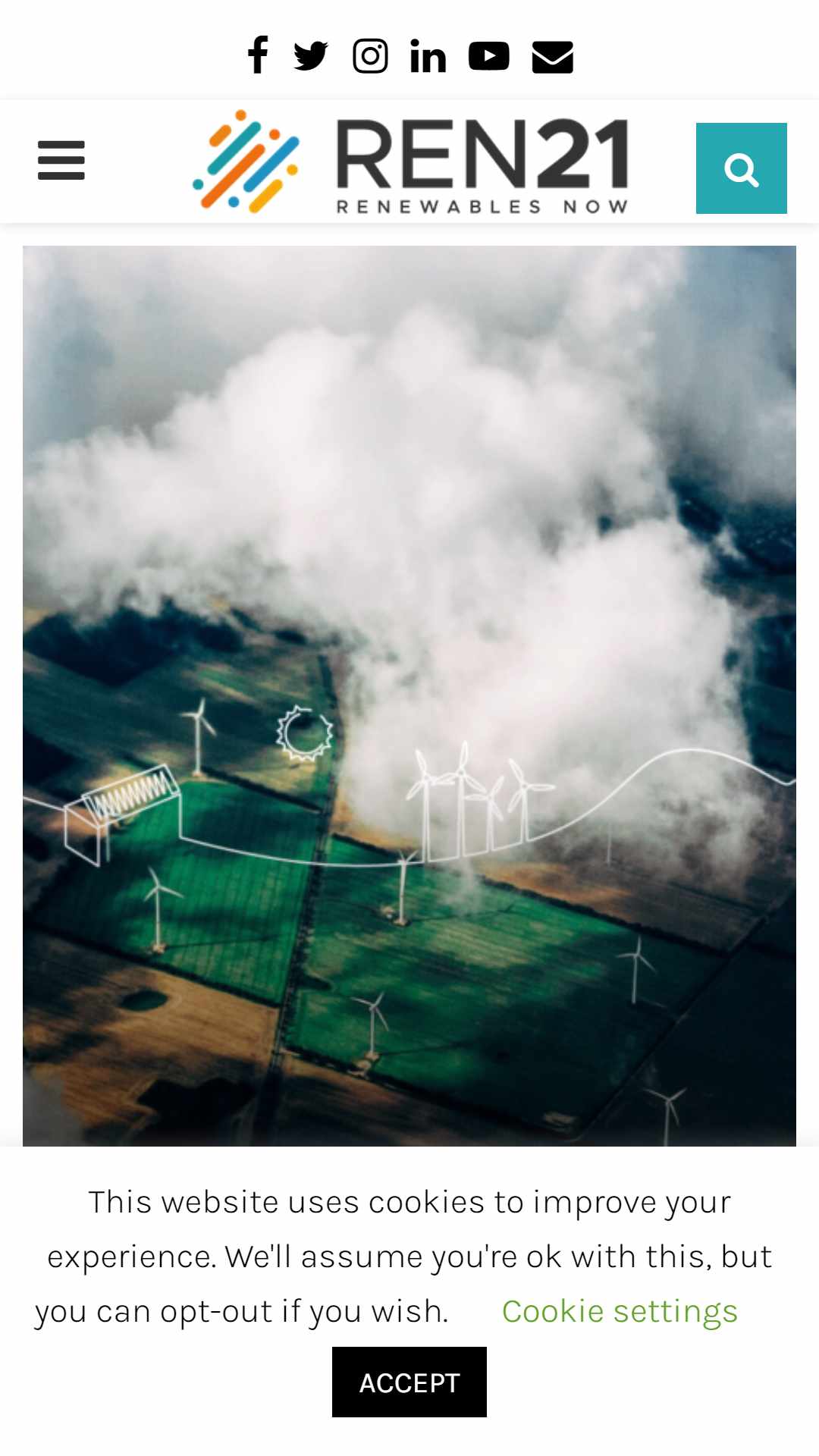The height and width of the screenshot is (1456, 819).
Task: Go to the YouTube channel icon
Action: tap(488, 56)
